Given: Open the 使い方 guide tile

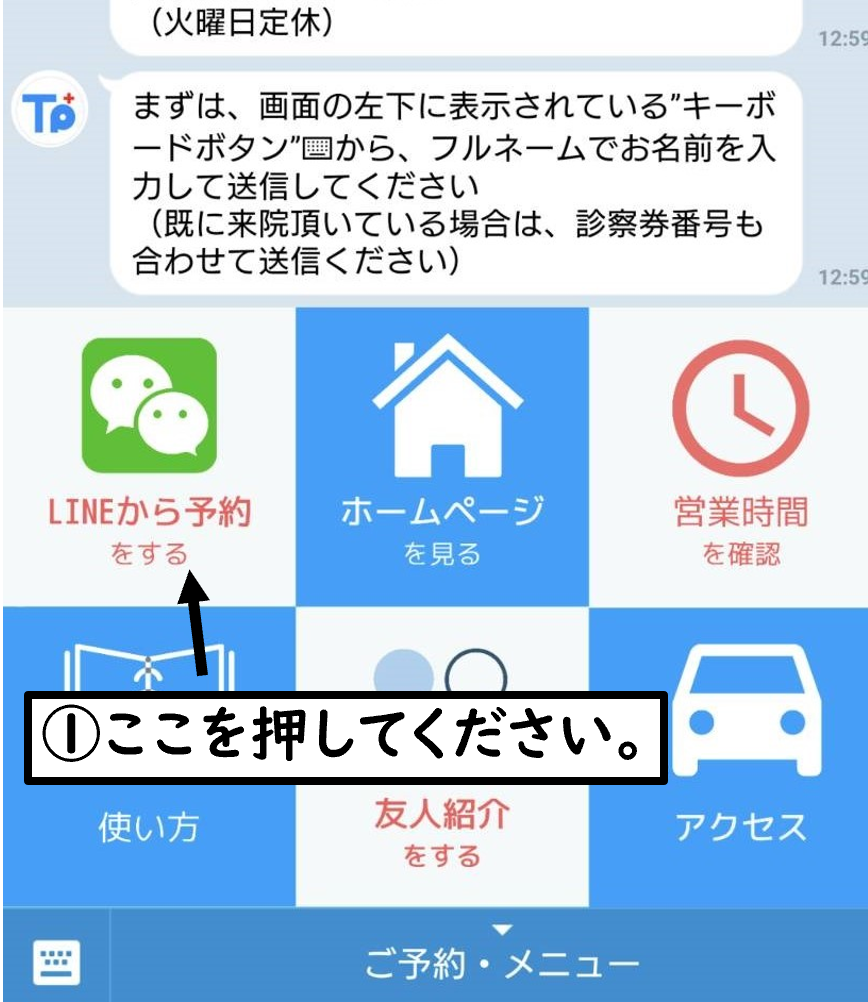Looking at the screenshot, I should click(148, 827).
